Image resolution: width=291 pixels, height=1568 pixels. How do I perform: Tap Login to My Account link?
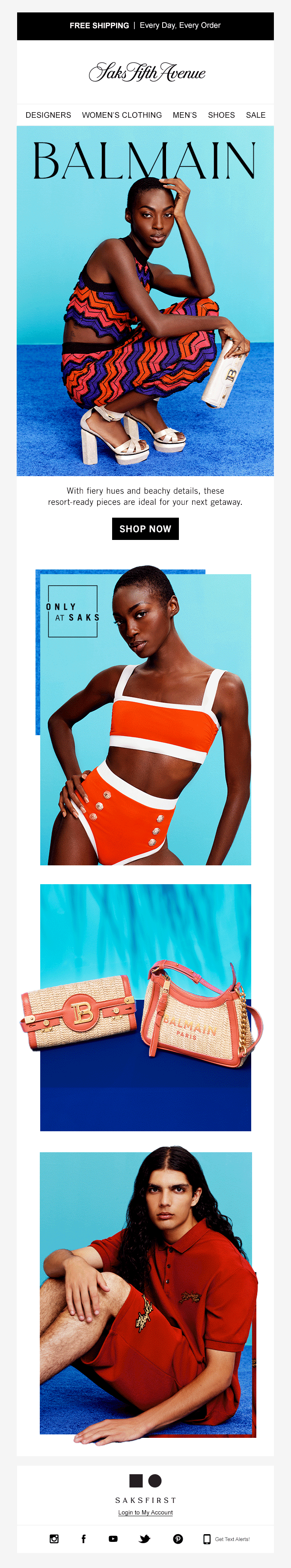pyautogui.click(x=145, y=1512)
